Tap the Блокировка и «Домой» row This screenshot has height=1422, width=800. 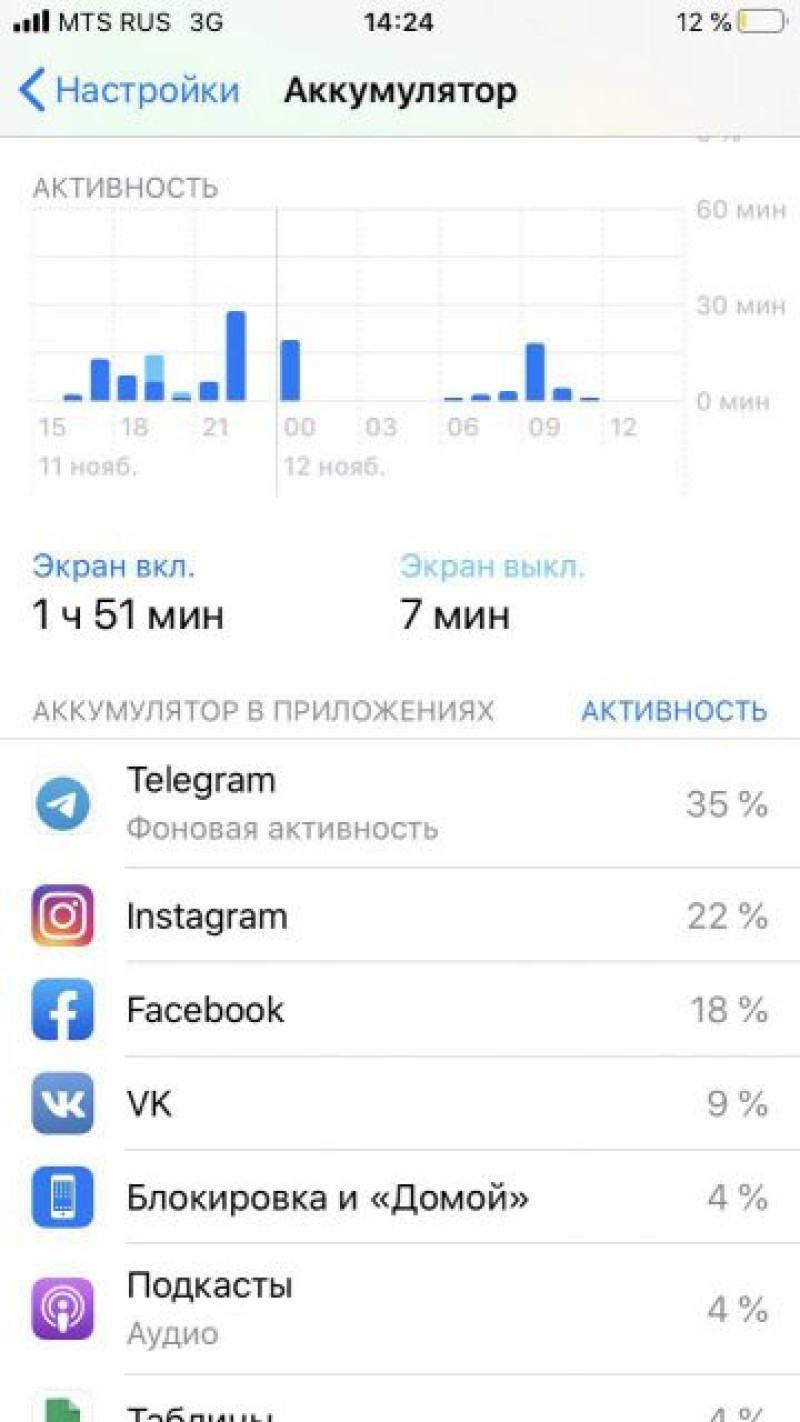400,1197
